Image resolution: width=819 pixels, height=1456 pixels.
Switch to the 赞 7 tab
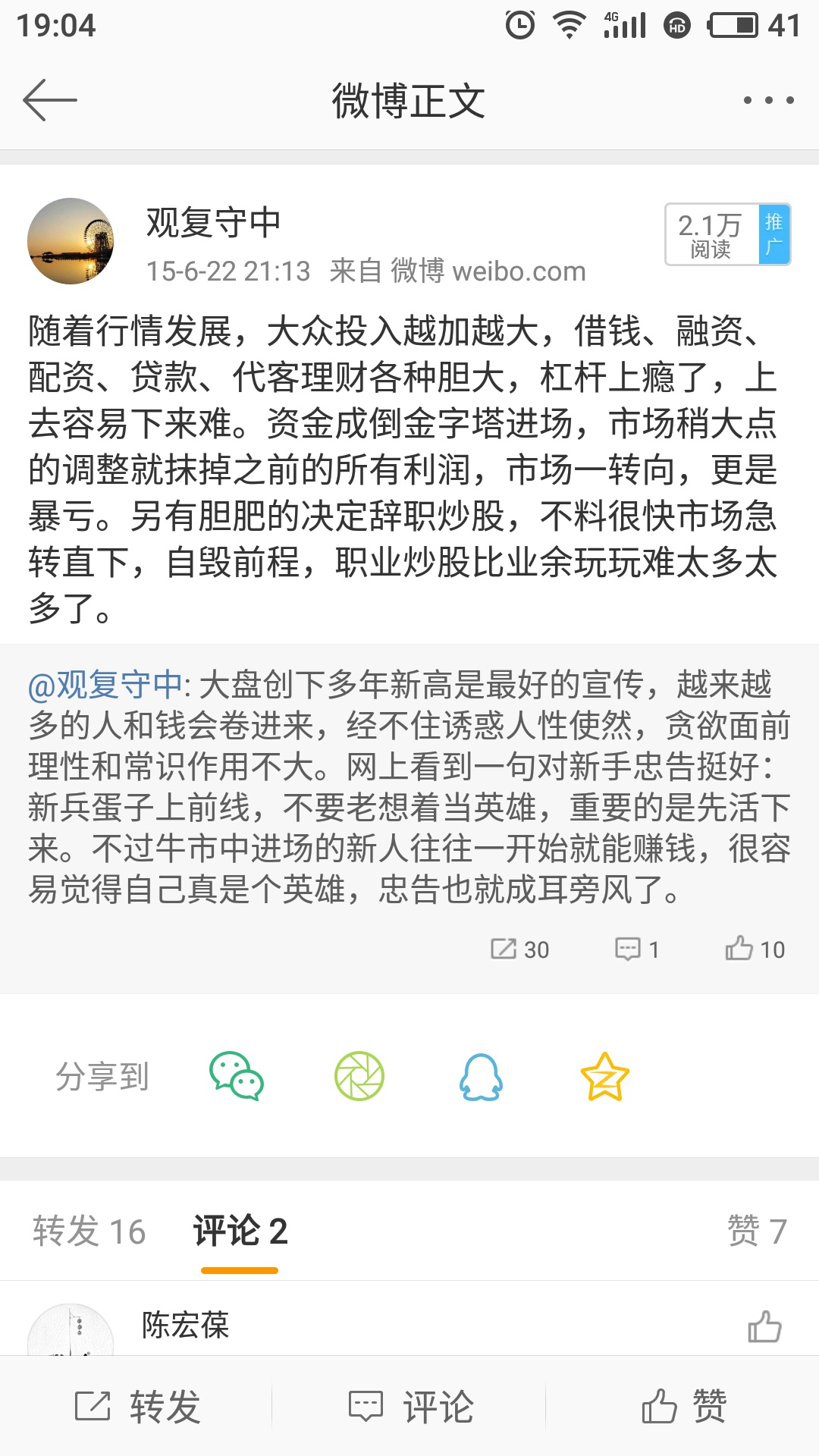(x=757, y=1231)
